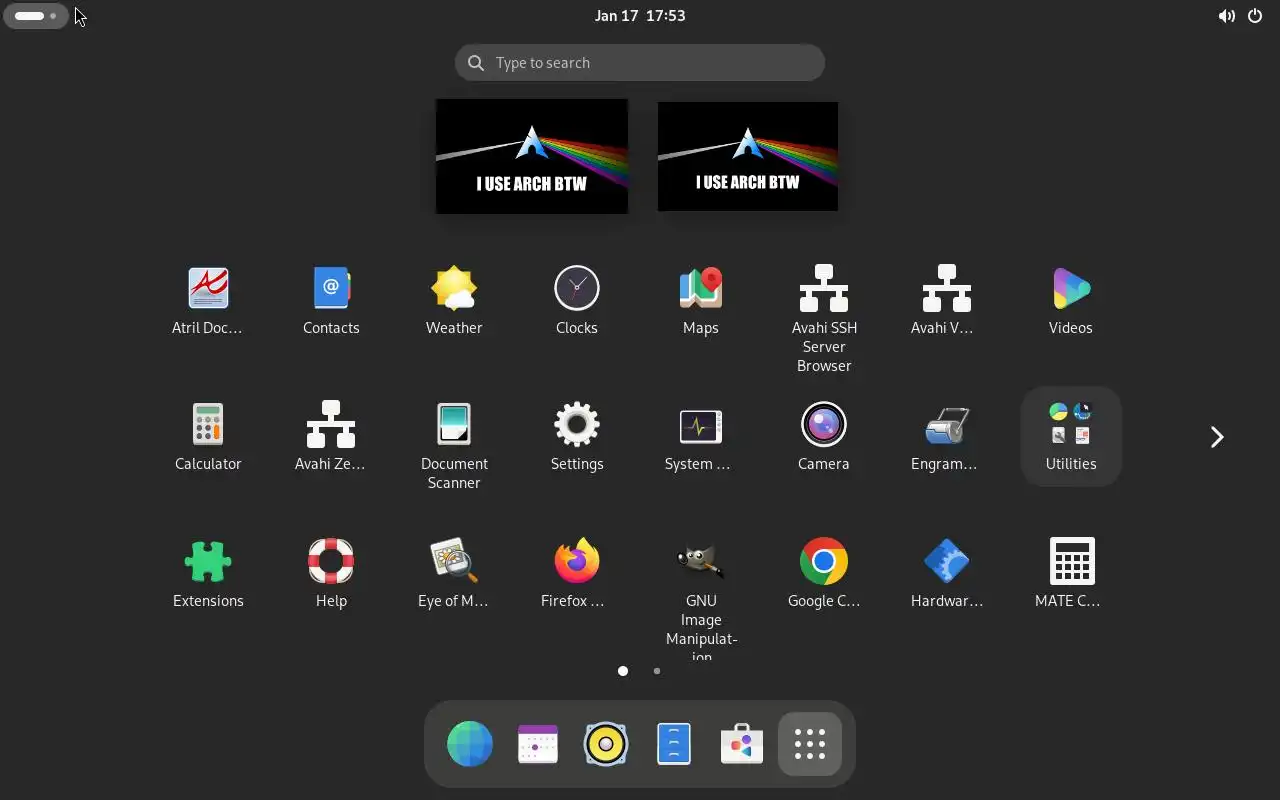1280x800 pixels.
Task: Go to the next page of apps
Action: [1217, 437]
